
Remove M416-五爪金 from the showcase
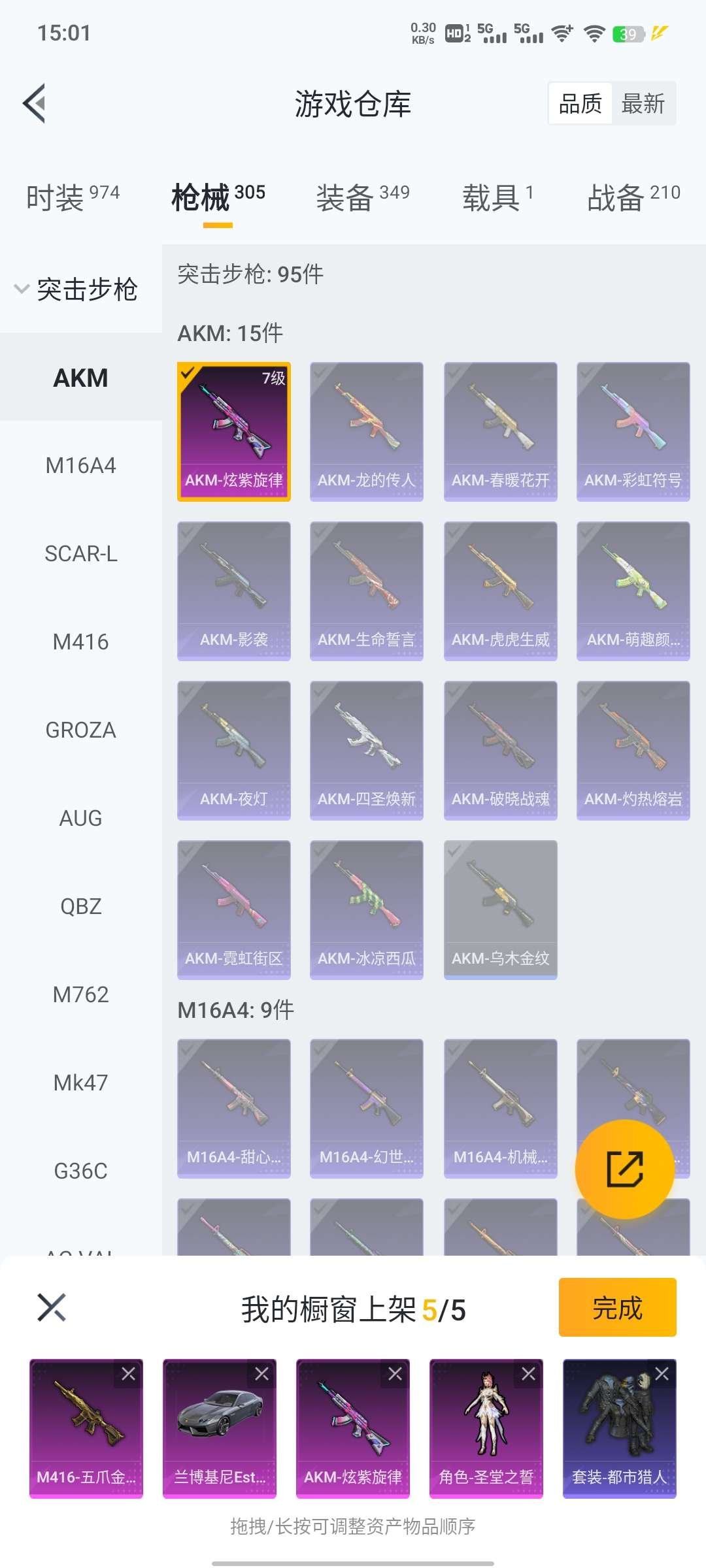tap(128, 1373)
